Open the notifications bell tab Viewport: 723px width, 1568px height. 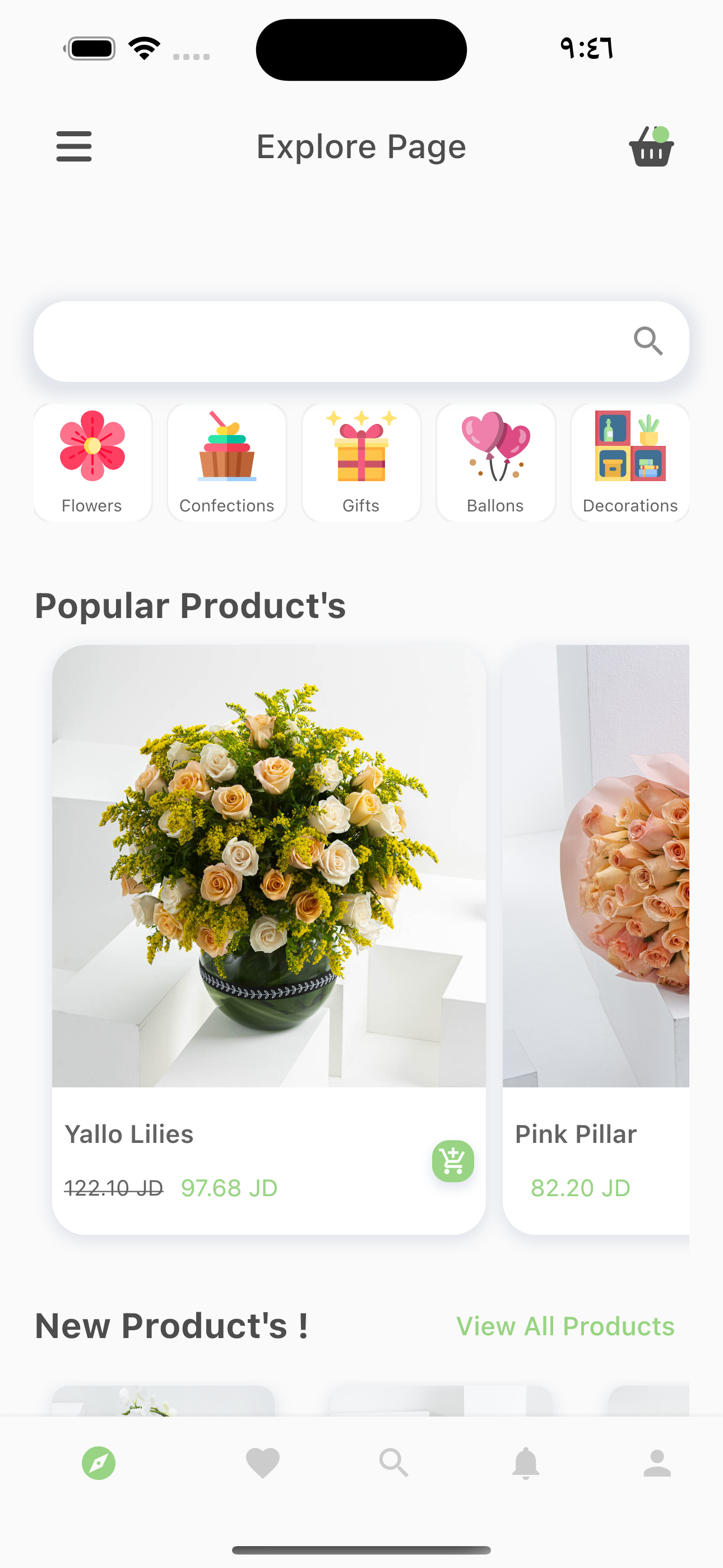tap(526, 1463)
